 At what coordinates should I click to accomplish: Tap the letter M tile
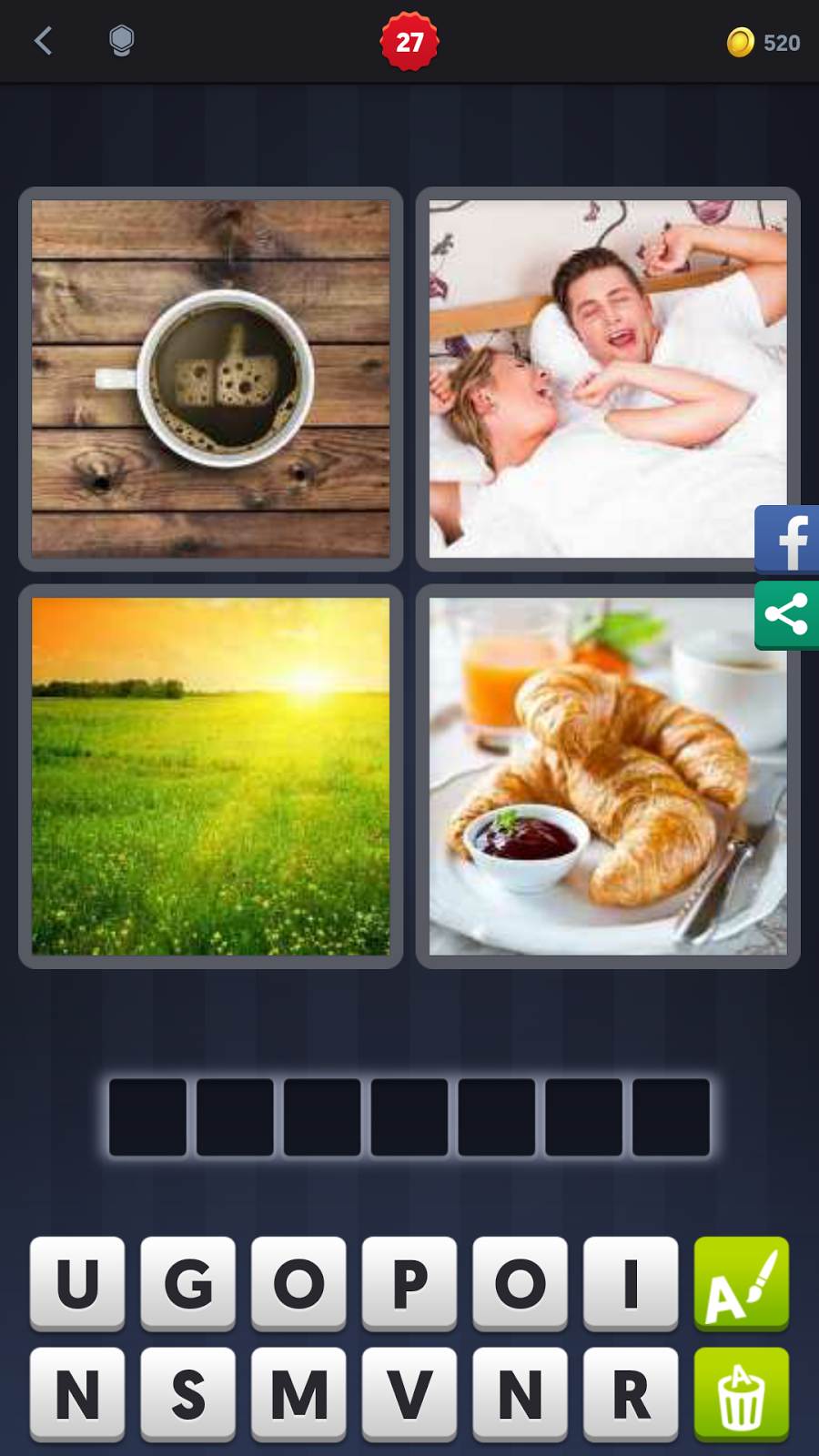click(298, 1393)
